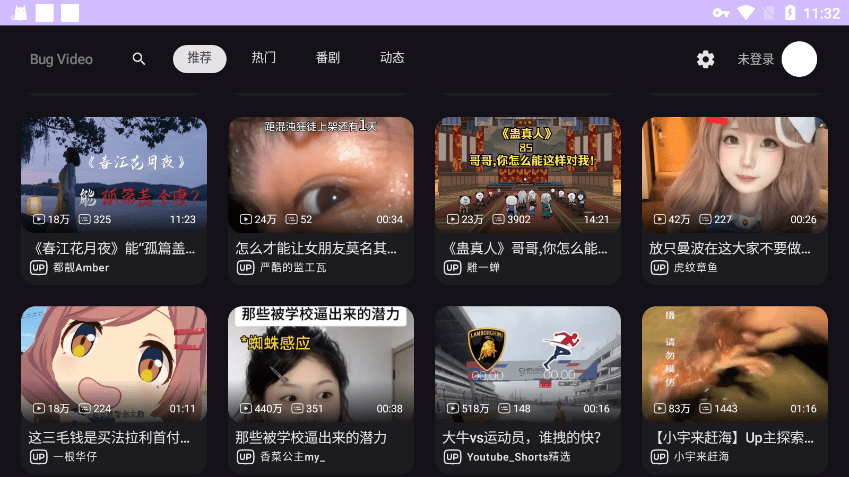Watch the 小宇来赶海 video
This screenshot has height=477, width=849.
tap(735, 364)
